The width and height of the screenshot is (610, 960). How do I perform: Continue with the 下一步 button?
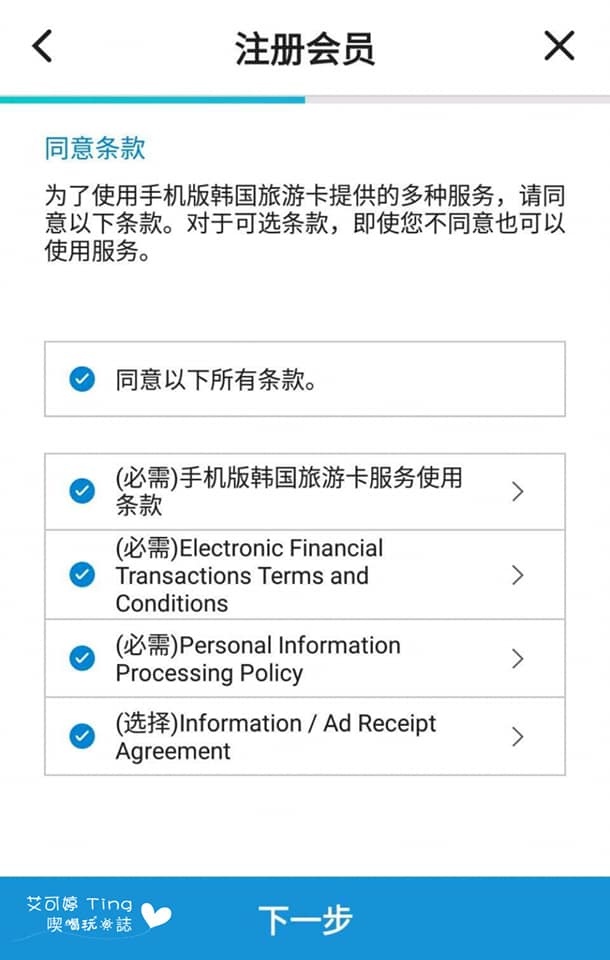305,919
